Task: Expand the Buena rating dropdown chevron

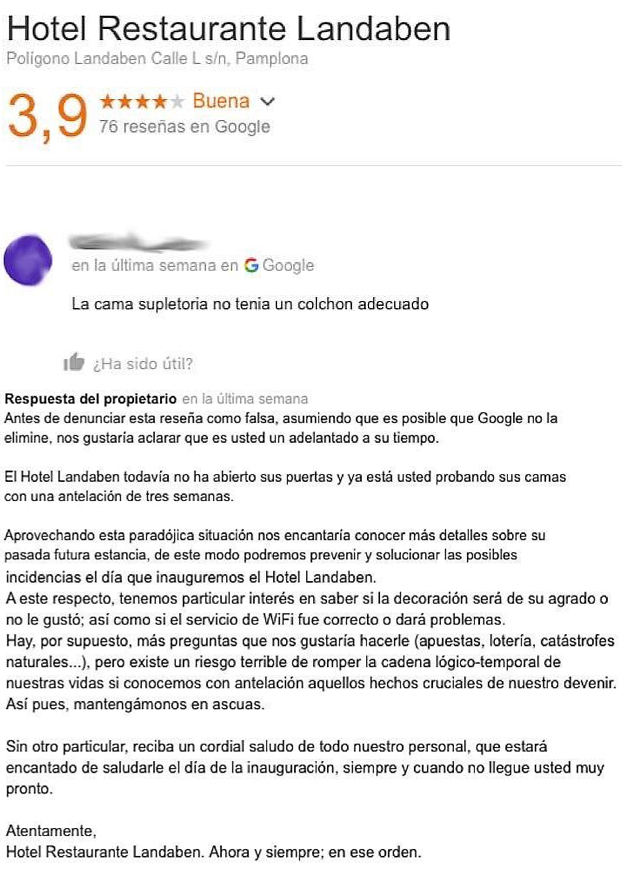Action: (266, 102)
